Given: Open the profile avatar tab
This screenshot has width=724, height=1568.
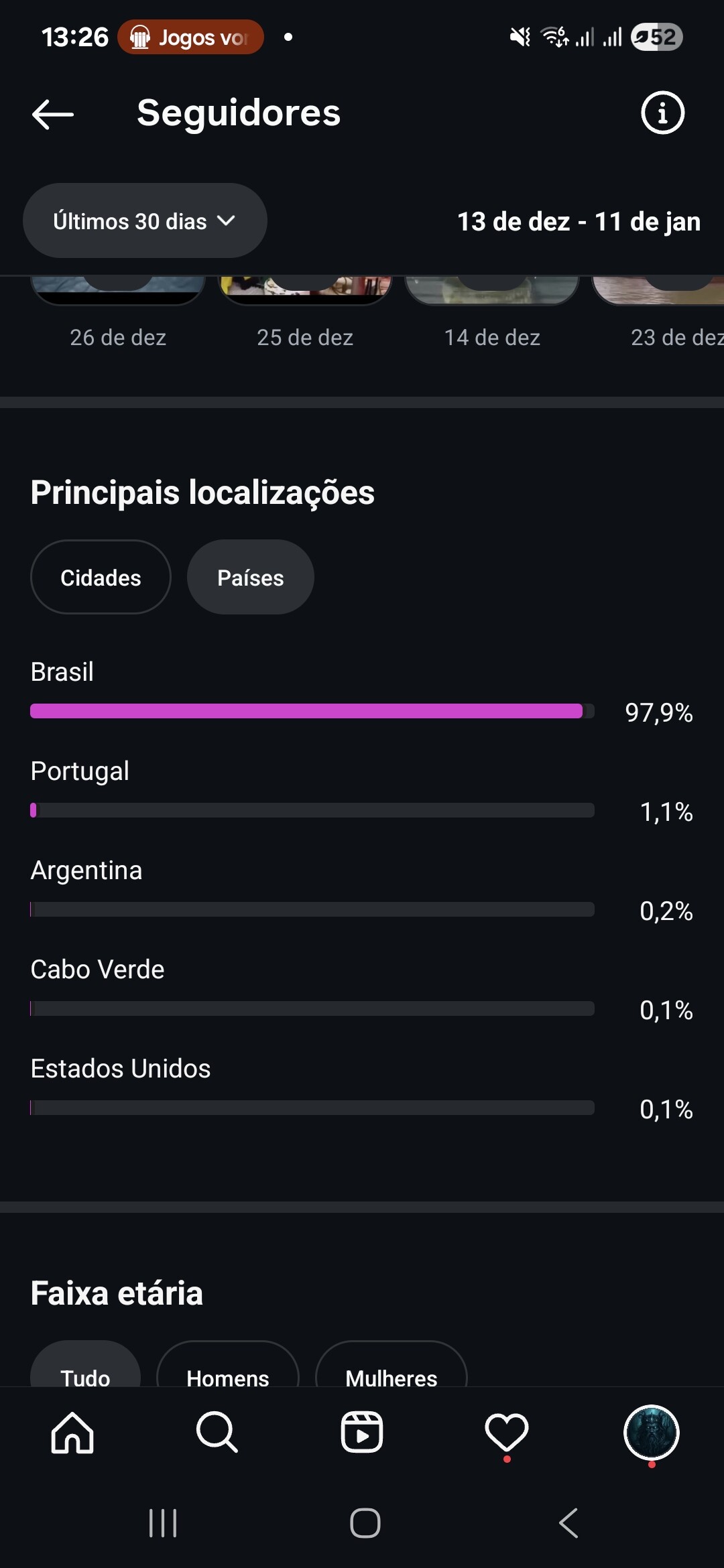Looking at the screenshot, I should 651,1432.
